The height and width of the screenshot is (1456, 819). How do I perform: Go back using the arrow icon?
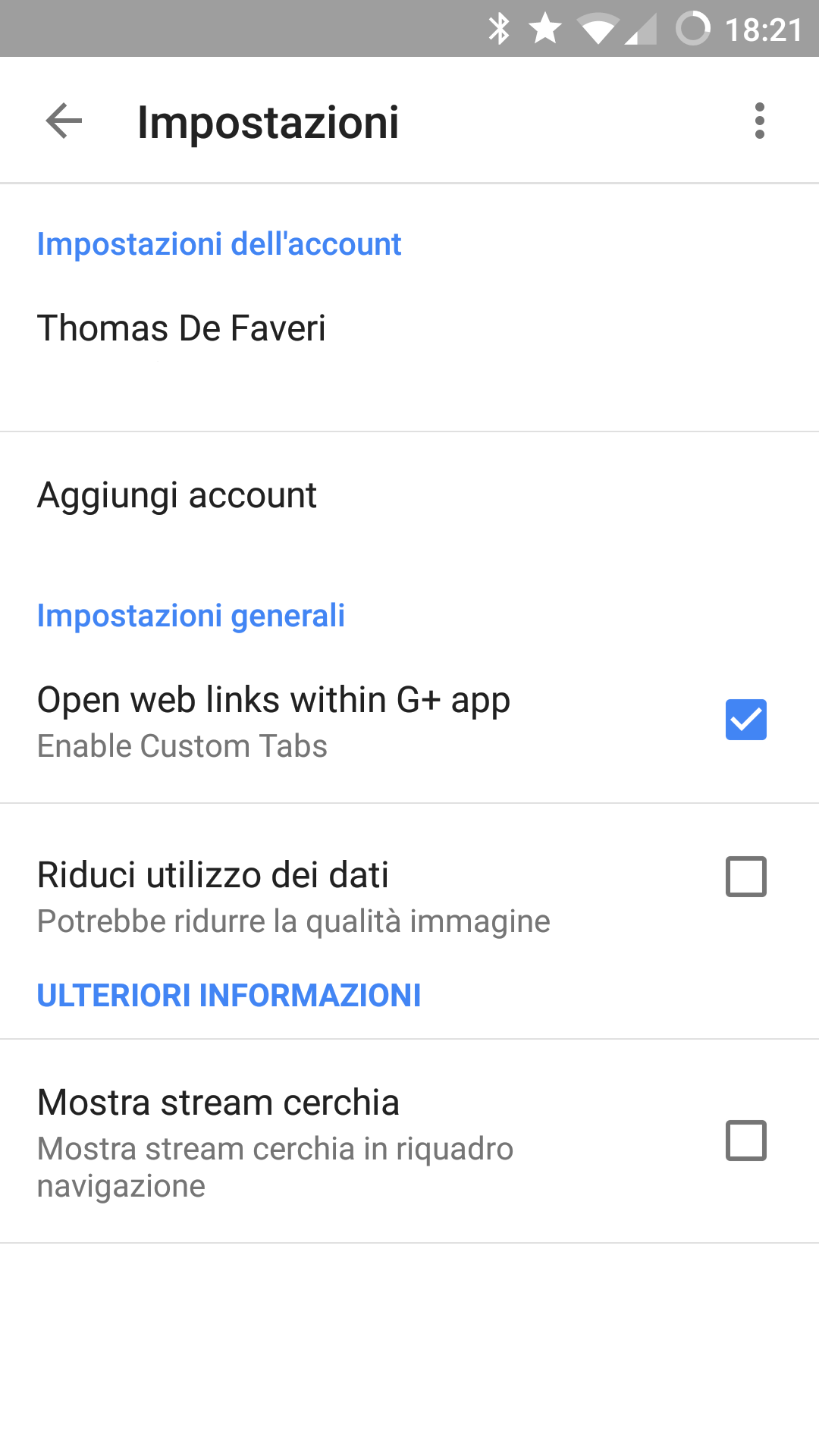pyautogui.click(x=64, y=121)
